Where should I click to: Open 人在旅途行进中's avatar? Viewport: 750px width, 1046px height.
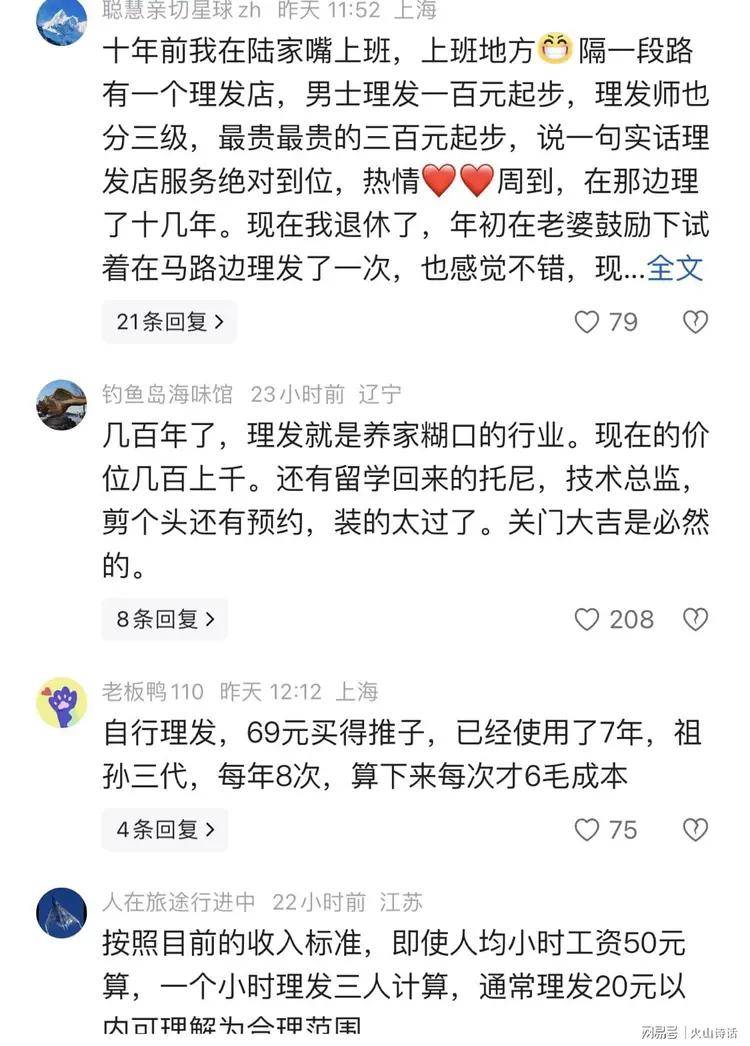pyautogui.click(x=62, y=912)
